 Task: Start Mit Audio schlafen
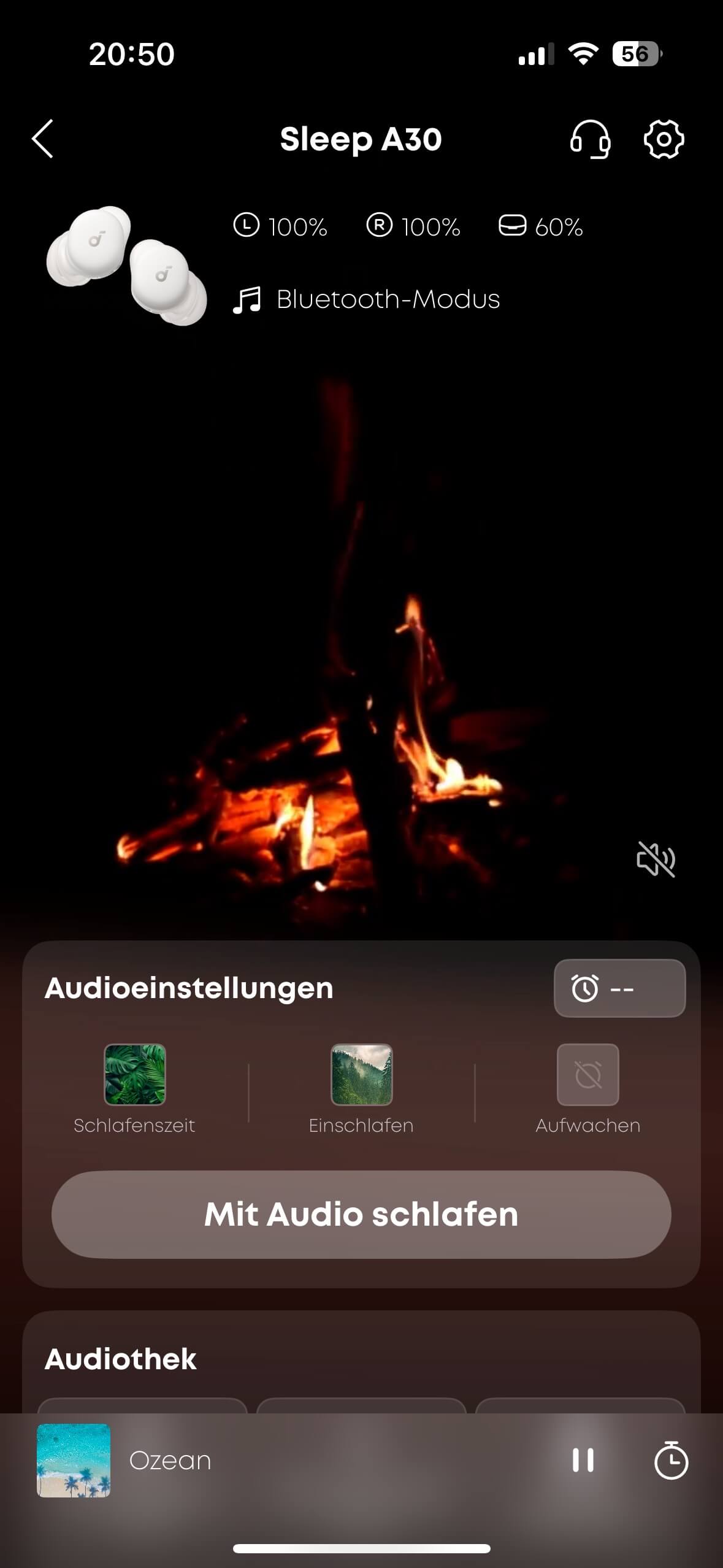(361, 1215)
